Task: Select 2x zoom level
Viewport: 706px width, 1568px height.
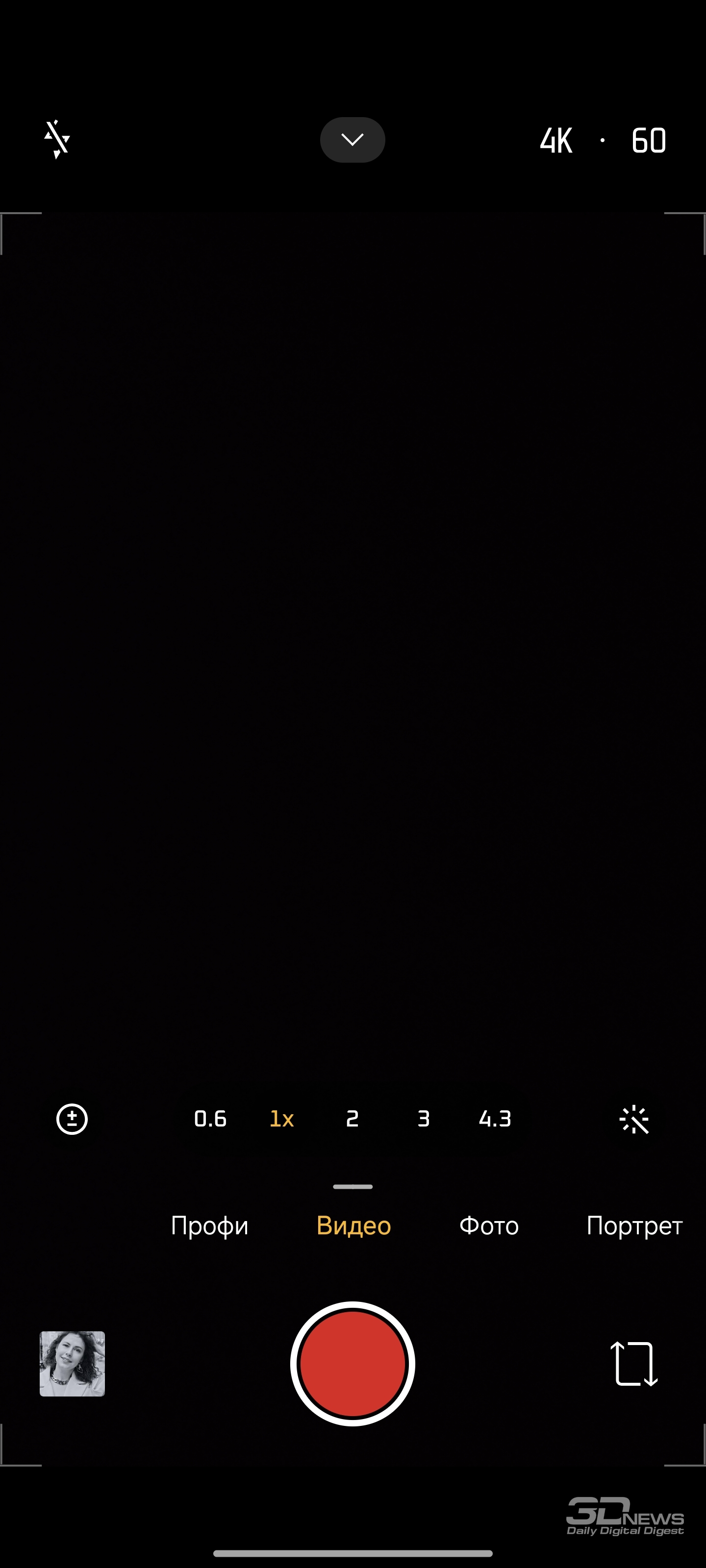Action: point(352,1119)
